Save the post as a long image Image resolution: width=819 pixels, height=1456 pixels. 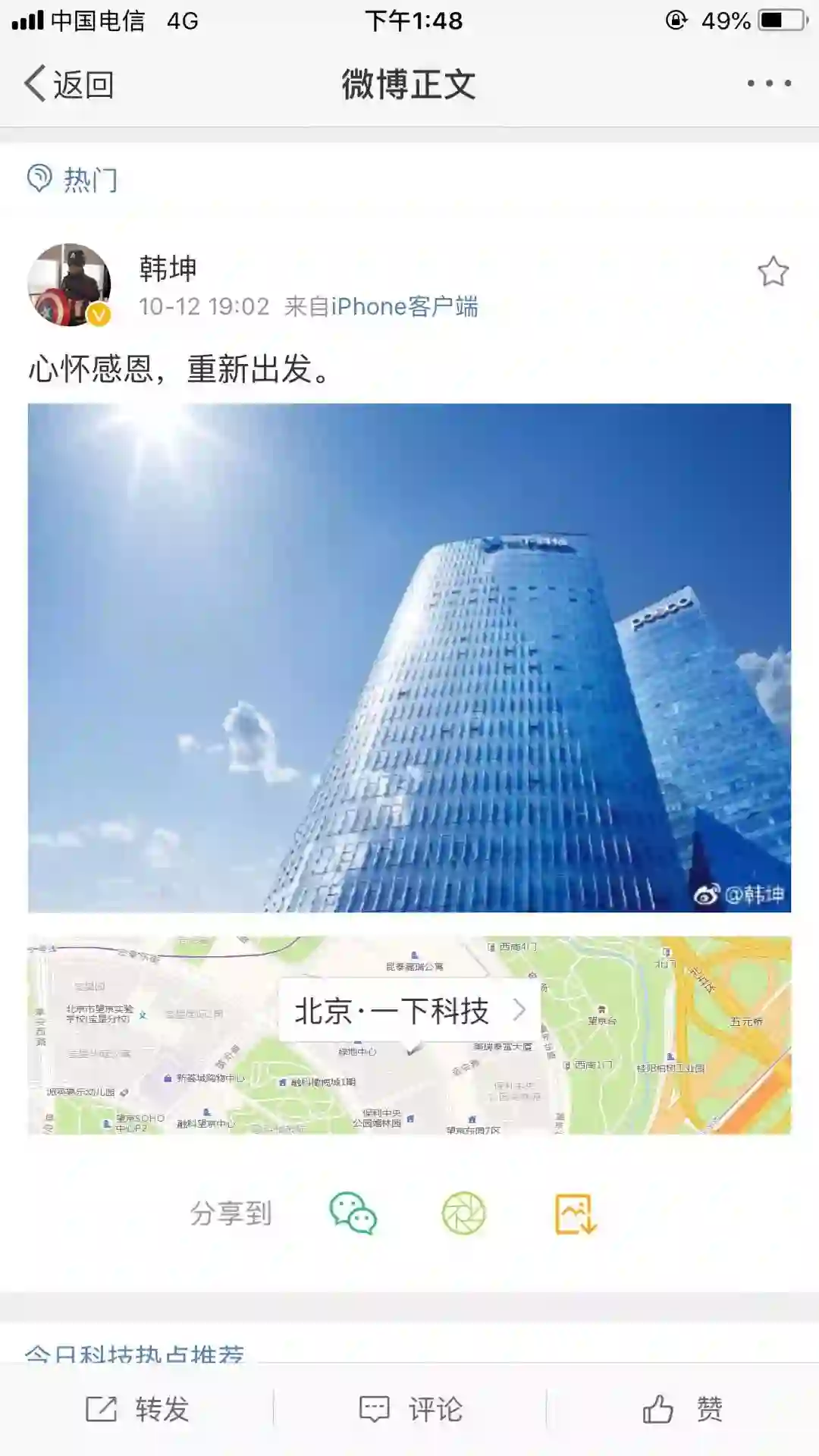[576, 1213]
